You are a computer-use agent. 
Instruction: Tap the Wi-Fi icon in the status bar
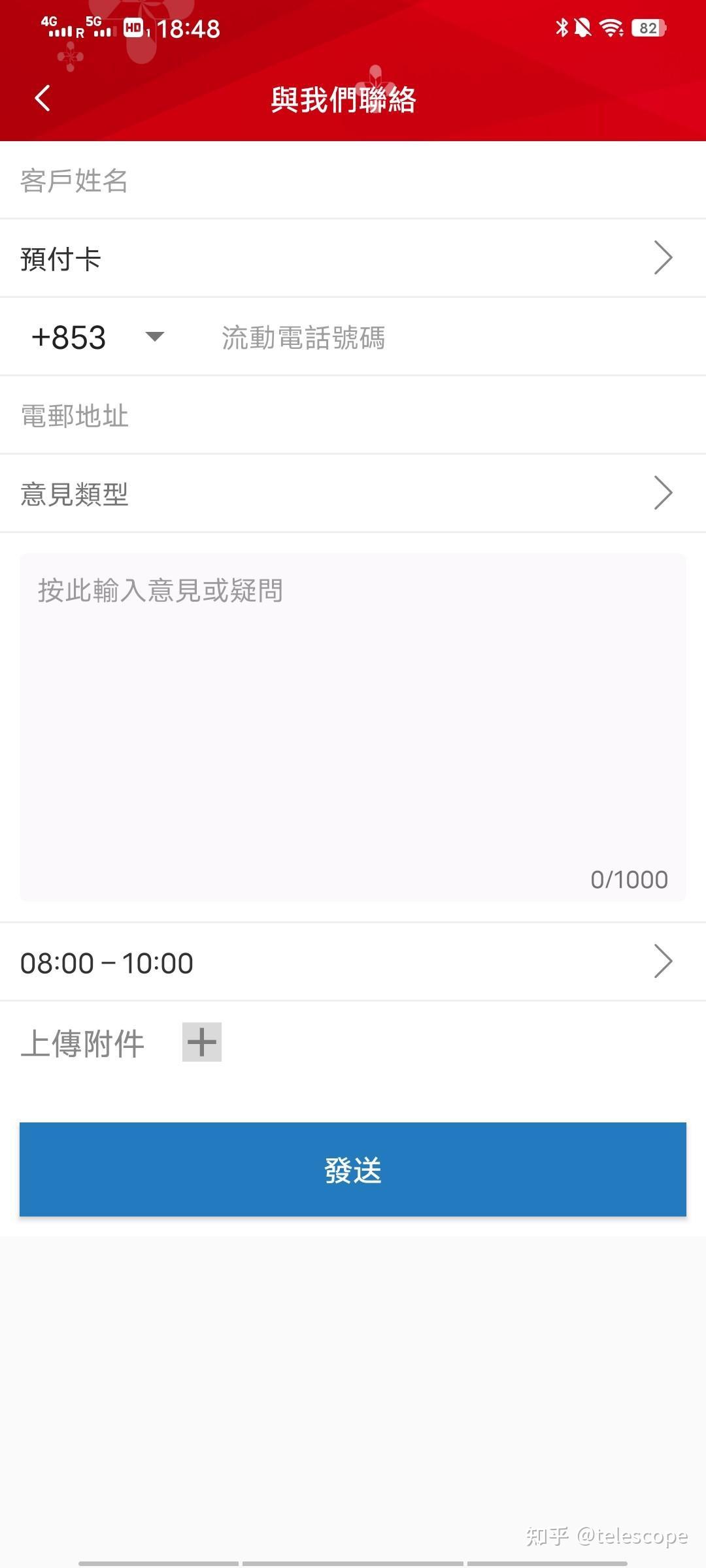pos(611,27)
